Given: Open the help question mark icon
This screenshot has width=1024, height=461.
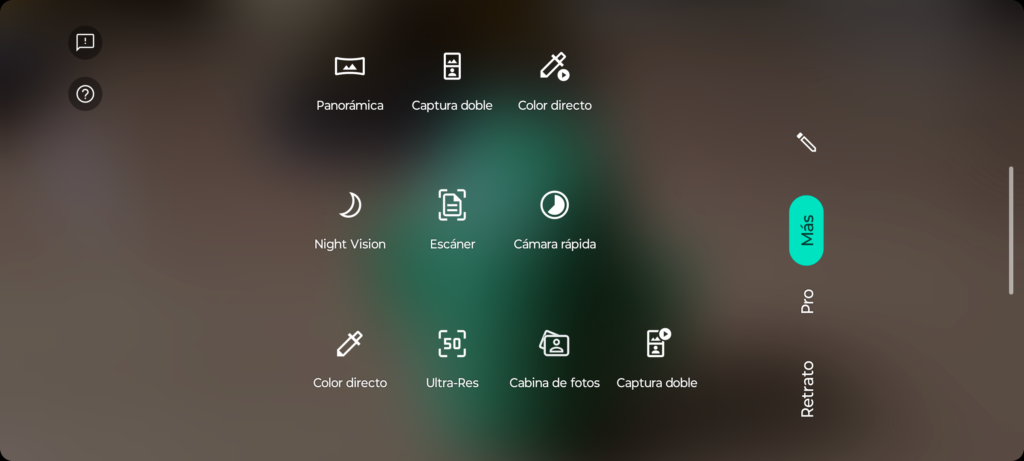Looking at the screenshot, I should (85, 94).
